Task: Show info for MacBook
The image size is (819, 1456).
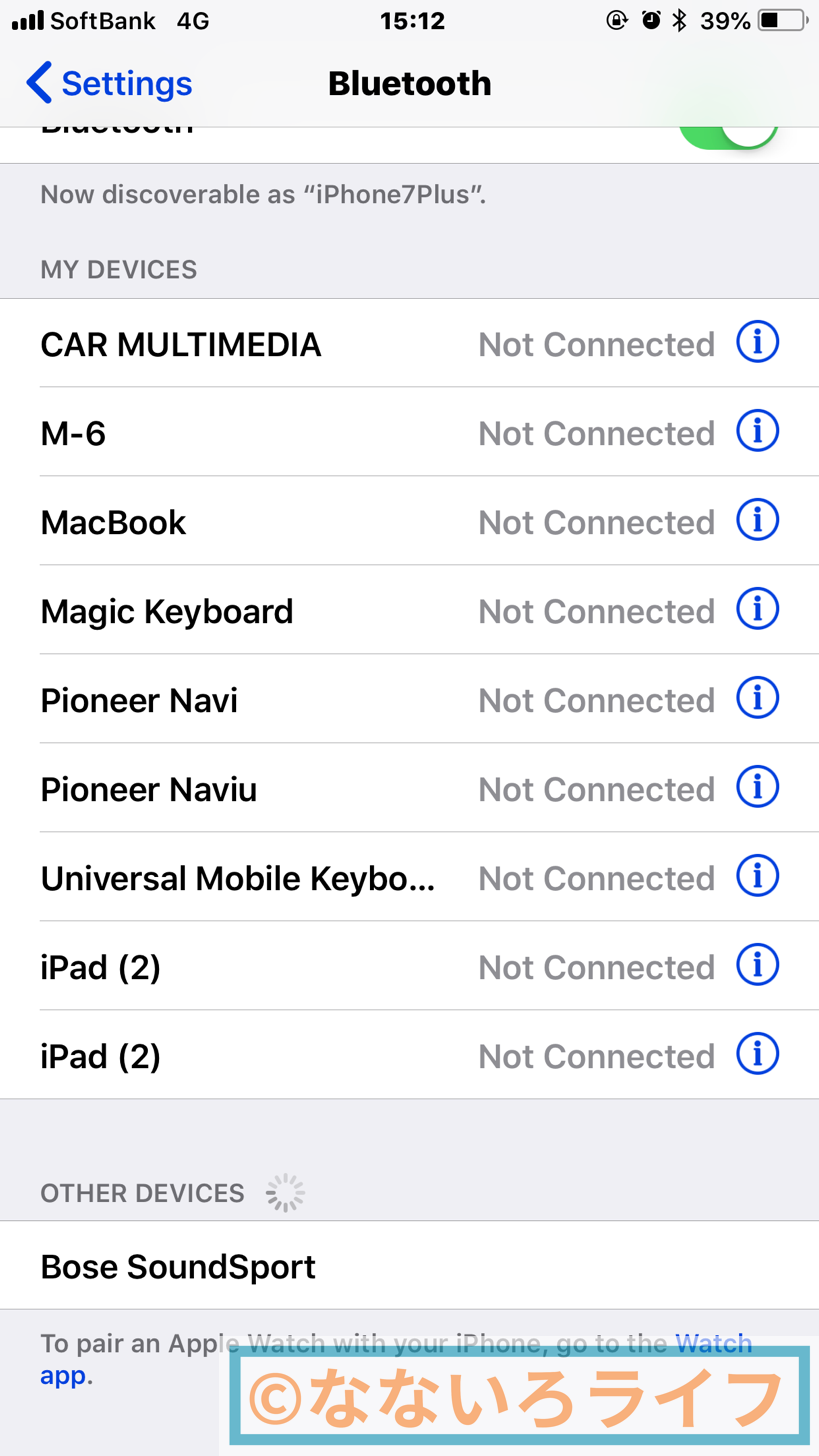Action: click(757, 521)
